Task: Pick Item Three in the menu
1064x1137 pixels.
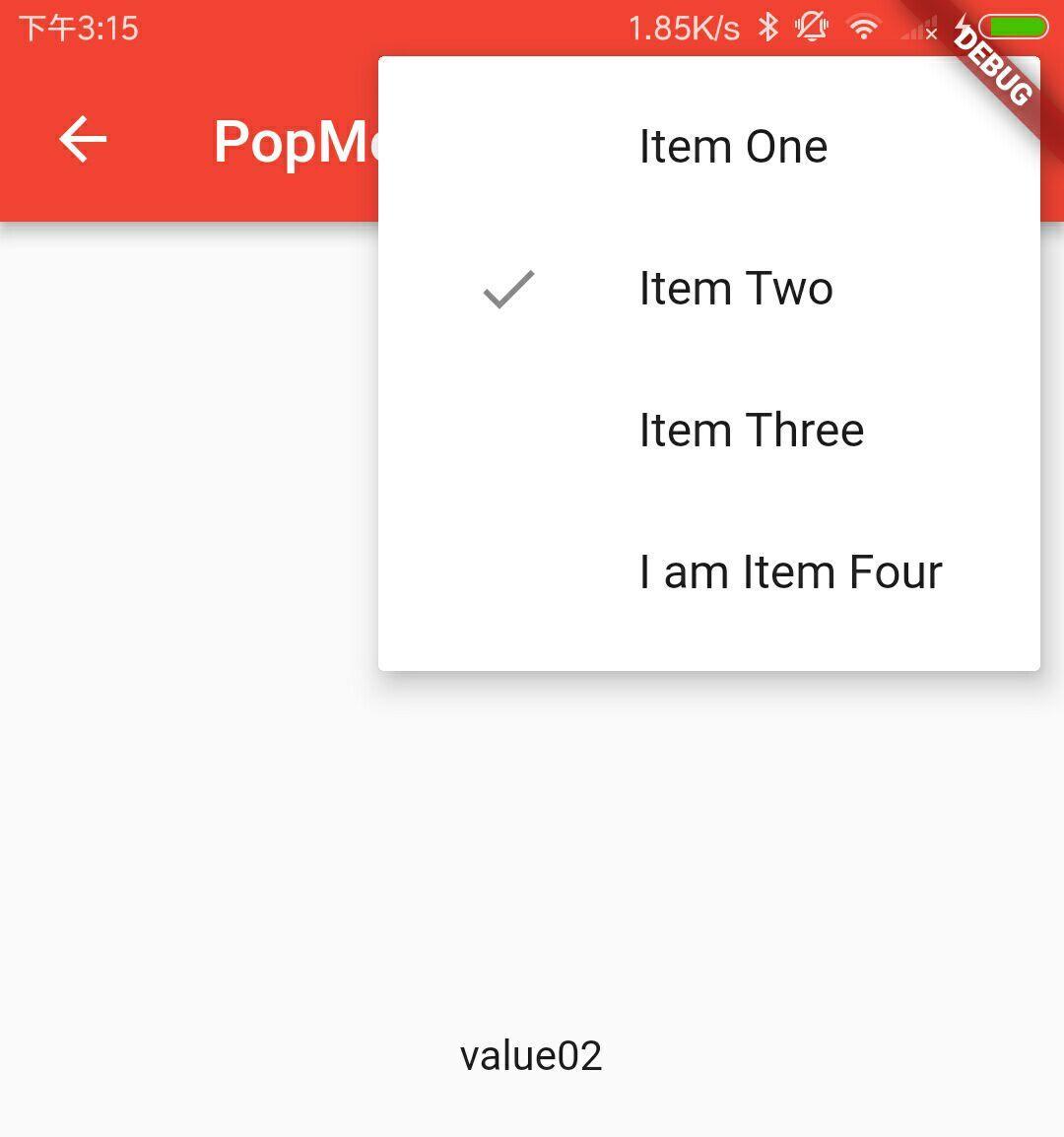Action: coord(751,431)
